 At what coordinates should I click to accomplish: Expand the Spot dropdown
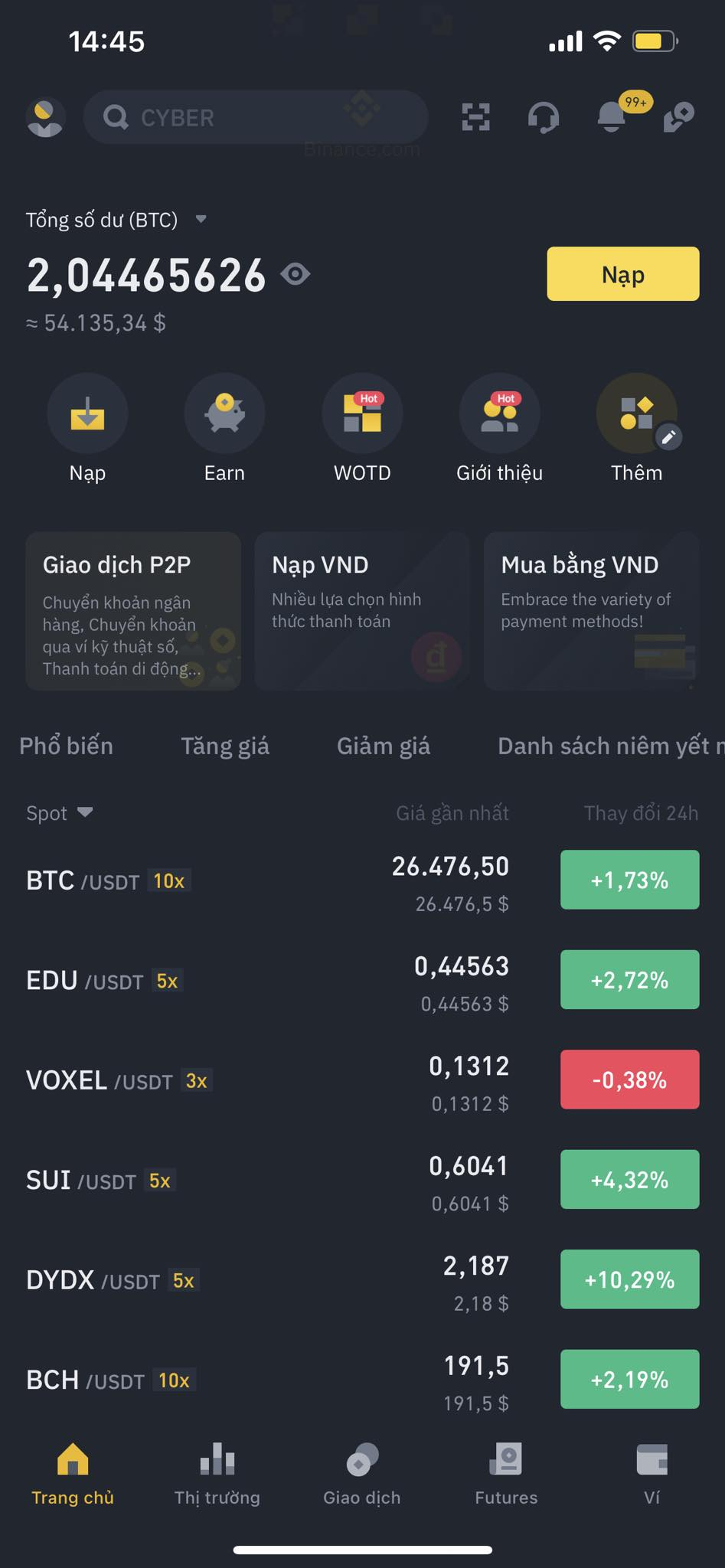tap(60, 813)
